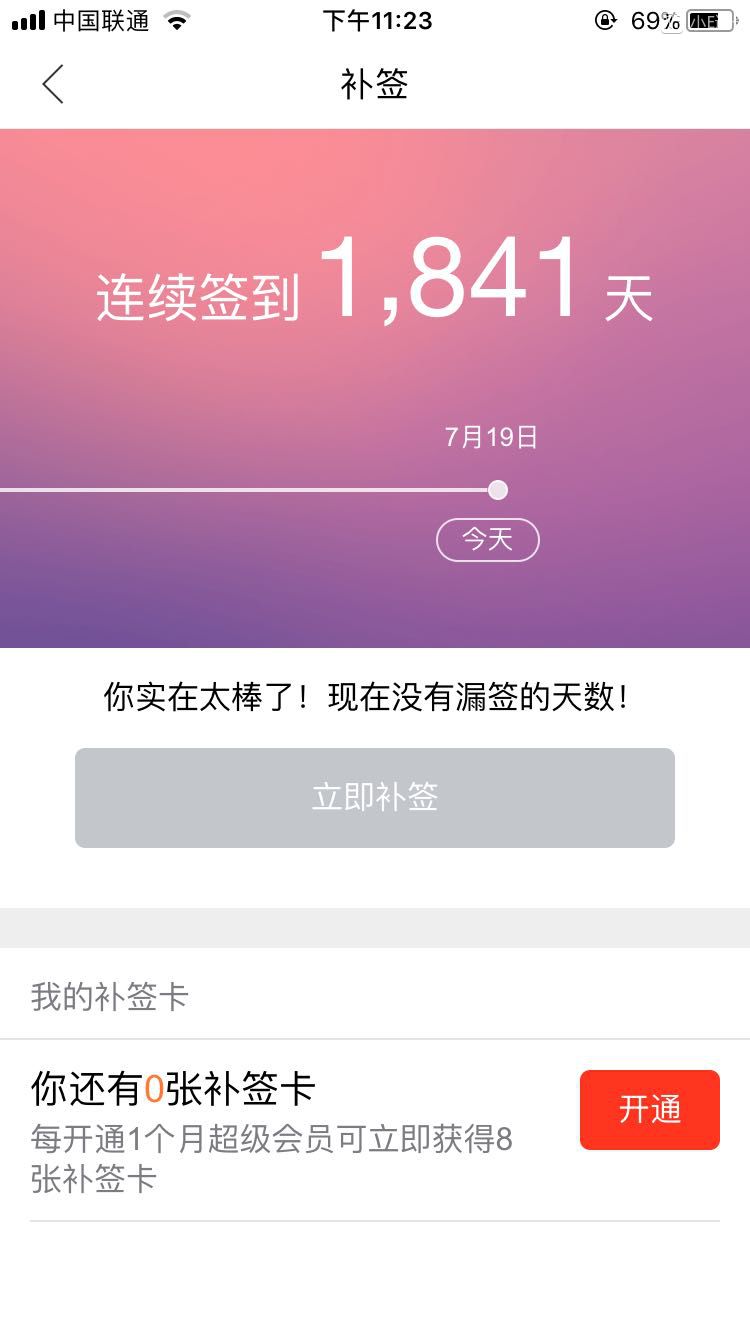Go back from the 补签 page
The width and height of the screenshot is (750, 1334).
click(x=53, y=84)
